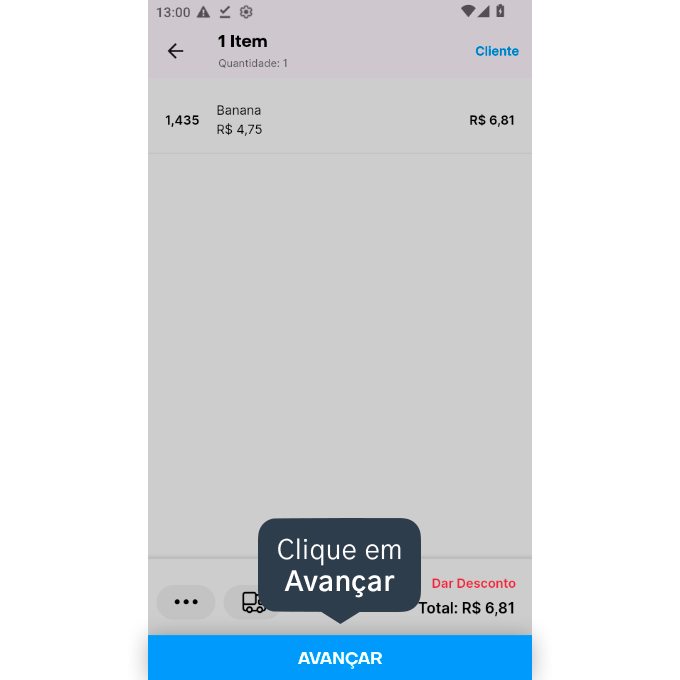Tap the AVANÇAR button
The height and width of the screenshot is (680, 680).
tap(340, 658)
